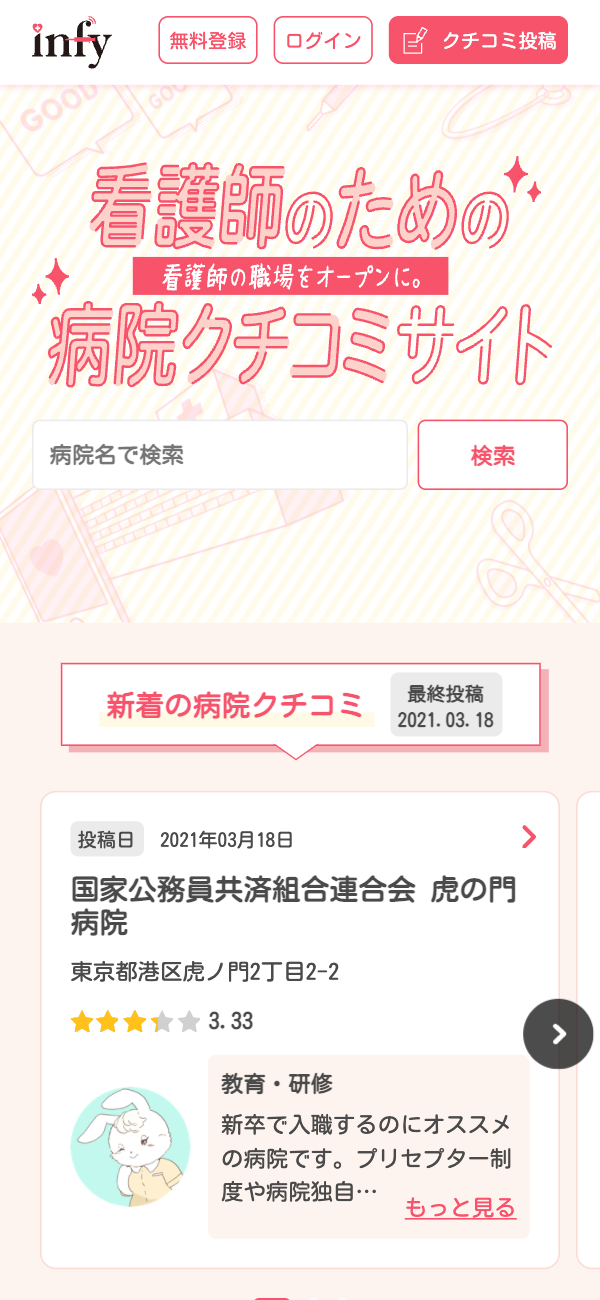
Task: Focus the 病院名で検索 field
Action: (x=220, y=455)
